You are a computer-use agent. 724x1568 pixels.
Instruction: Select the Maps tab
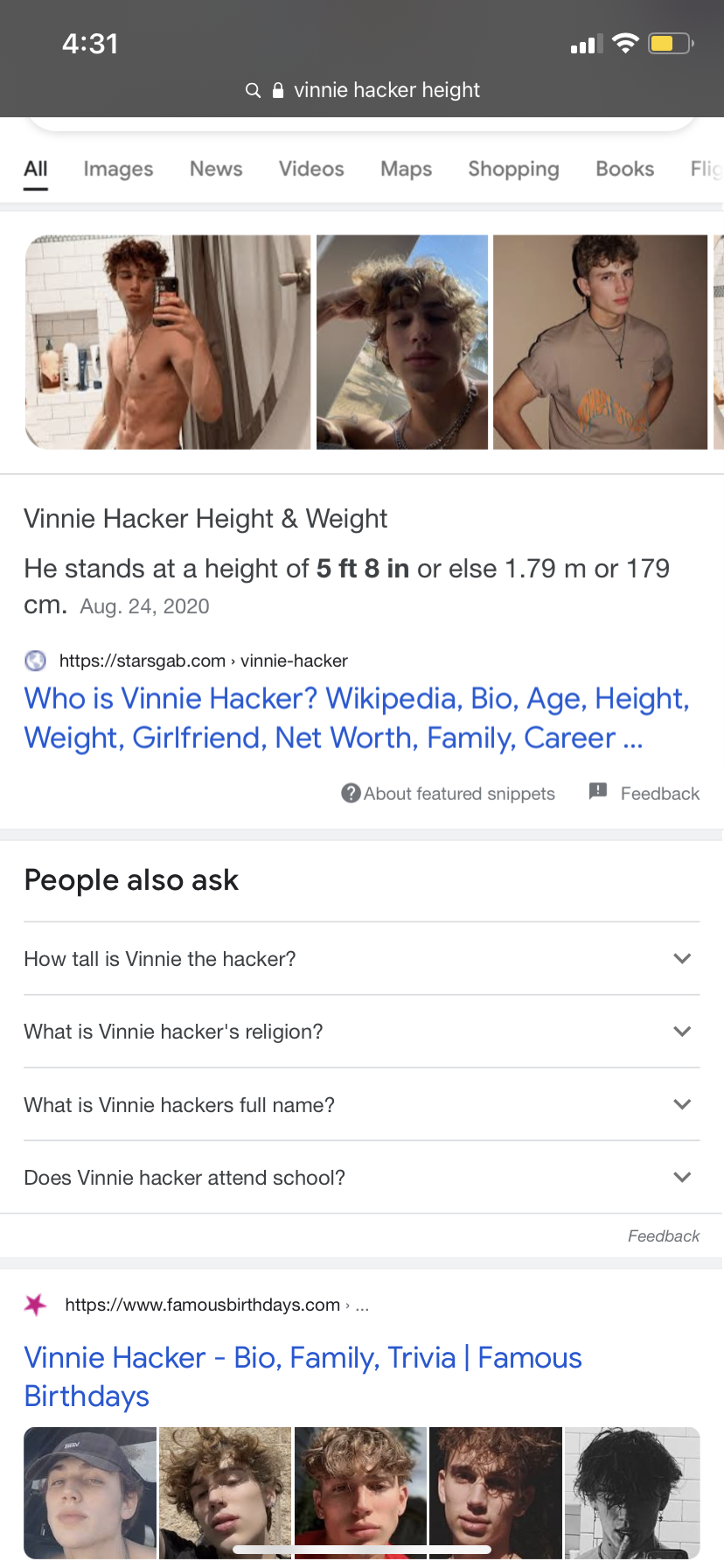click(406, 169)
